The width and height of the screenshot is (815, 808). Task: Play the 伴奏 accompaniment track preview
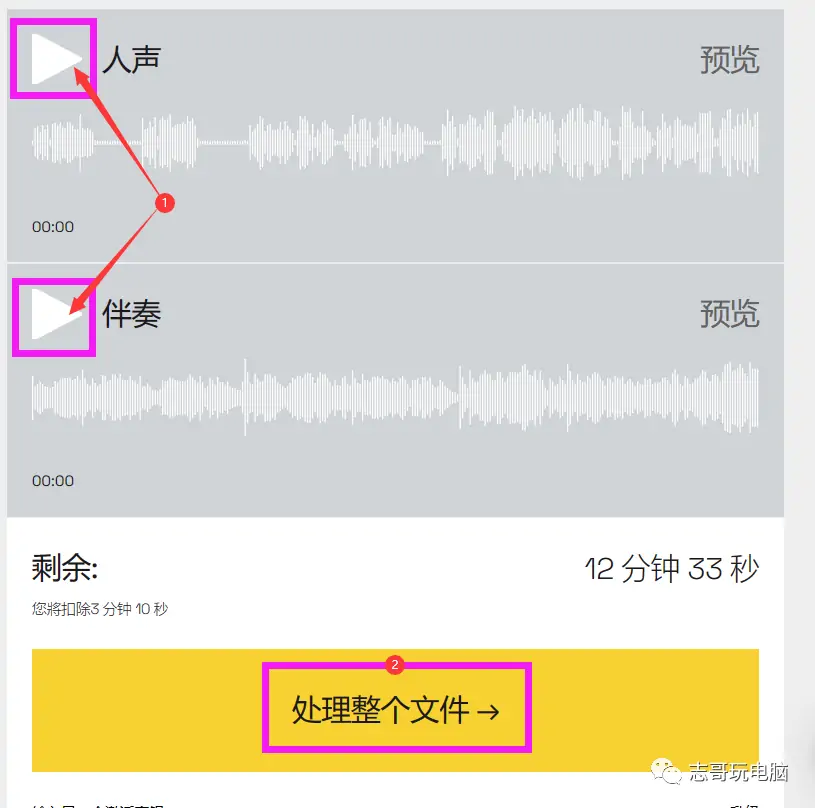tap(52, 314)
